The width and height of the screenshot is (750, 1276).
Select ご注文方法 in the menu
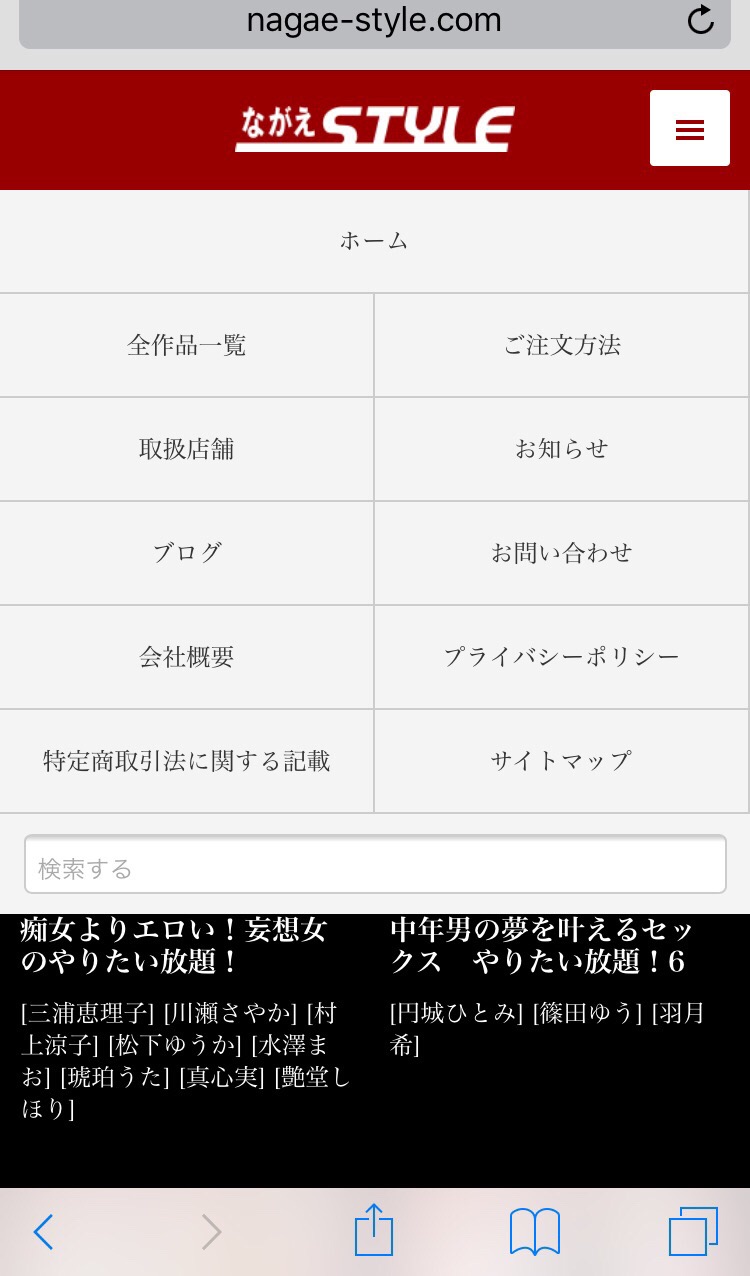pos(562,345)
